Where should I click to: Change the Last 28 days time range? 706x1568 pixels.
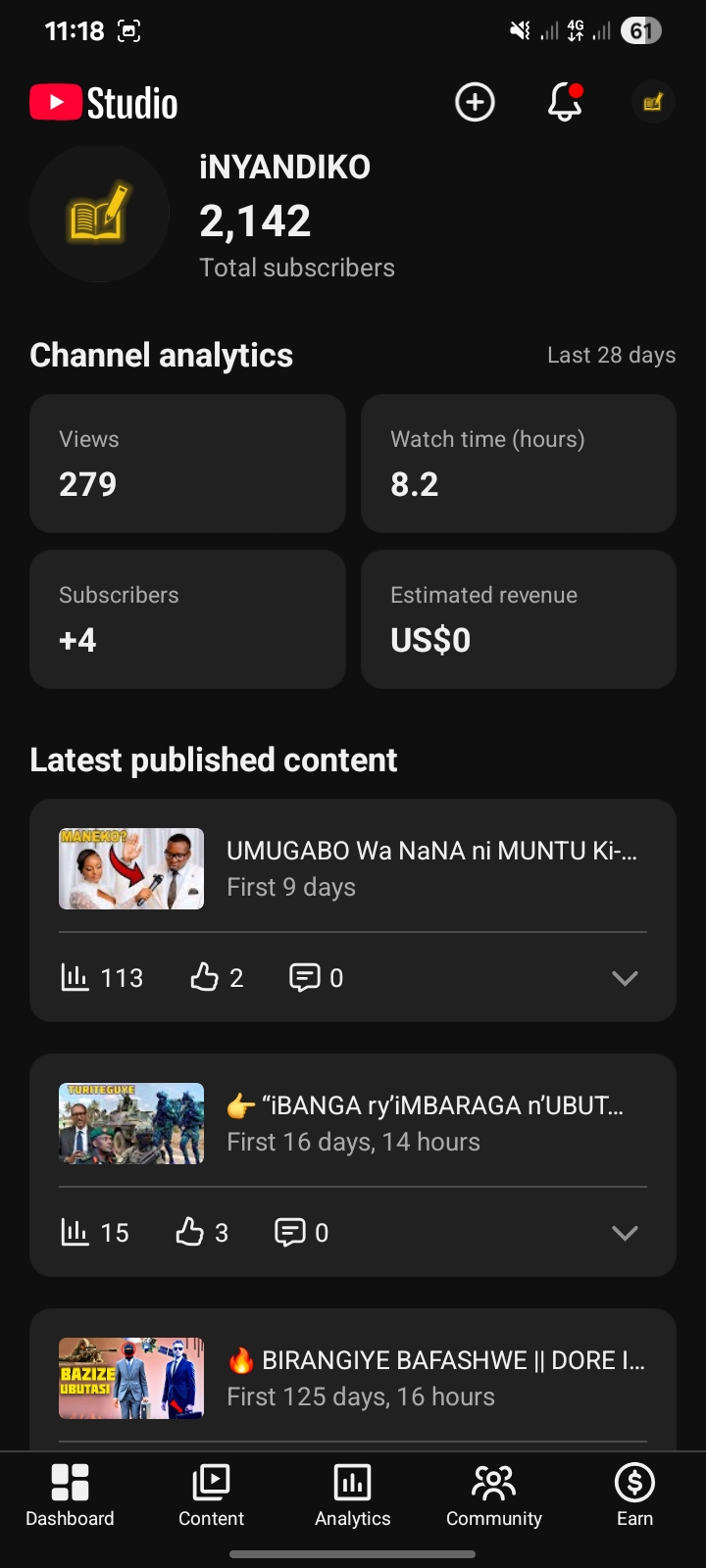[611, 355]
